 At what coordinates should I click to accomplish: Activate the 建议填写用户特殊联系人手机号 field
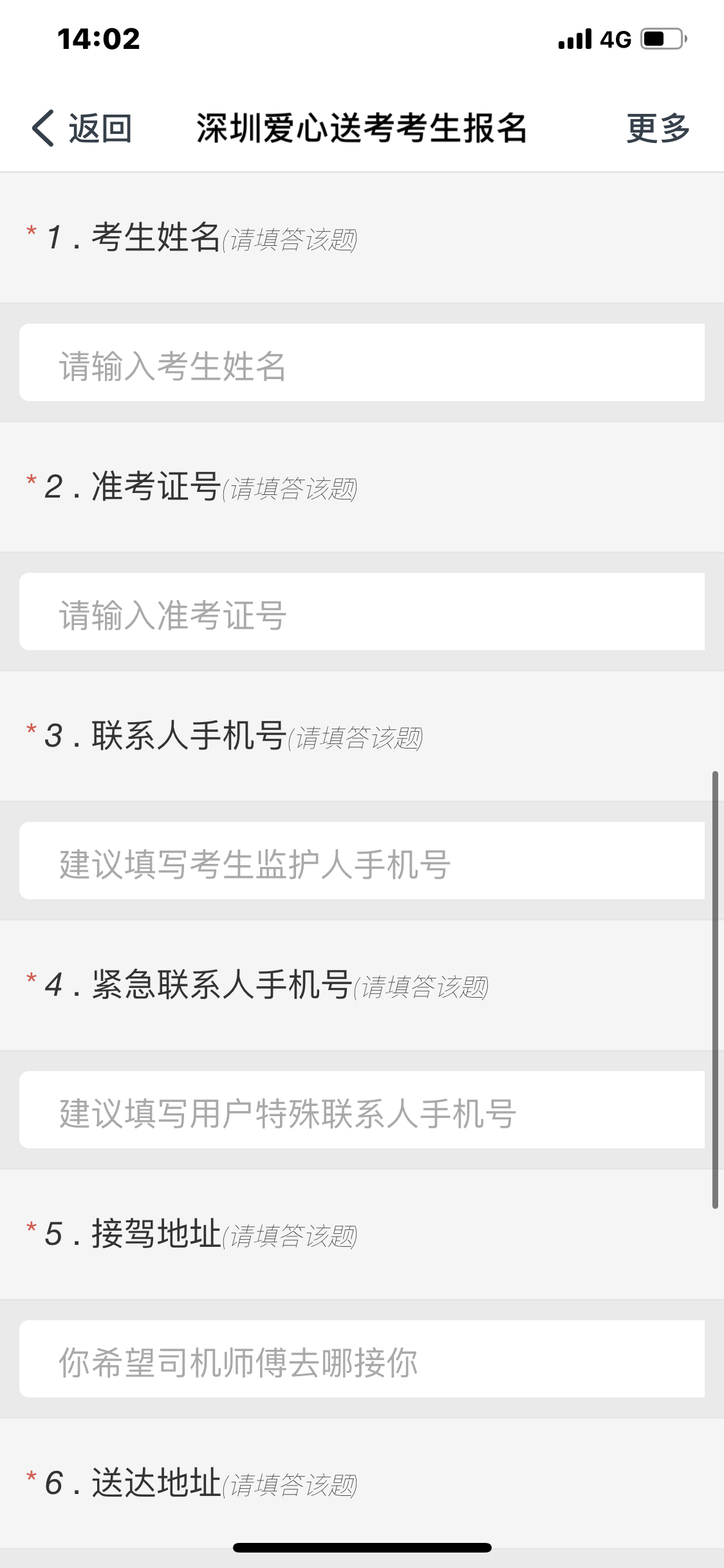click(362, 1110)
